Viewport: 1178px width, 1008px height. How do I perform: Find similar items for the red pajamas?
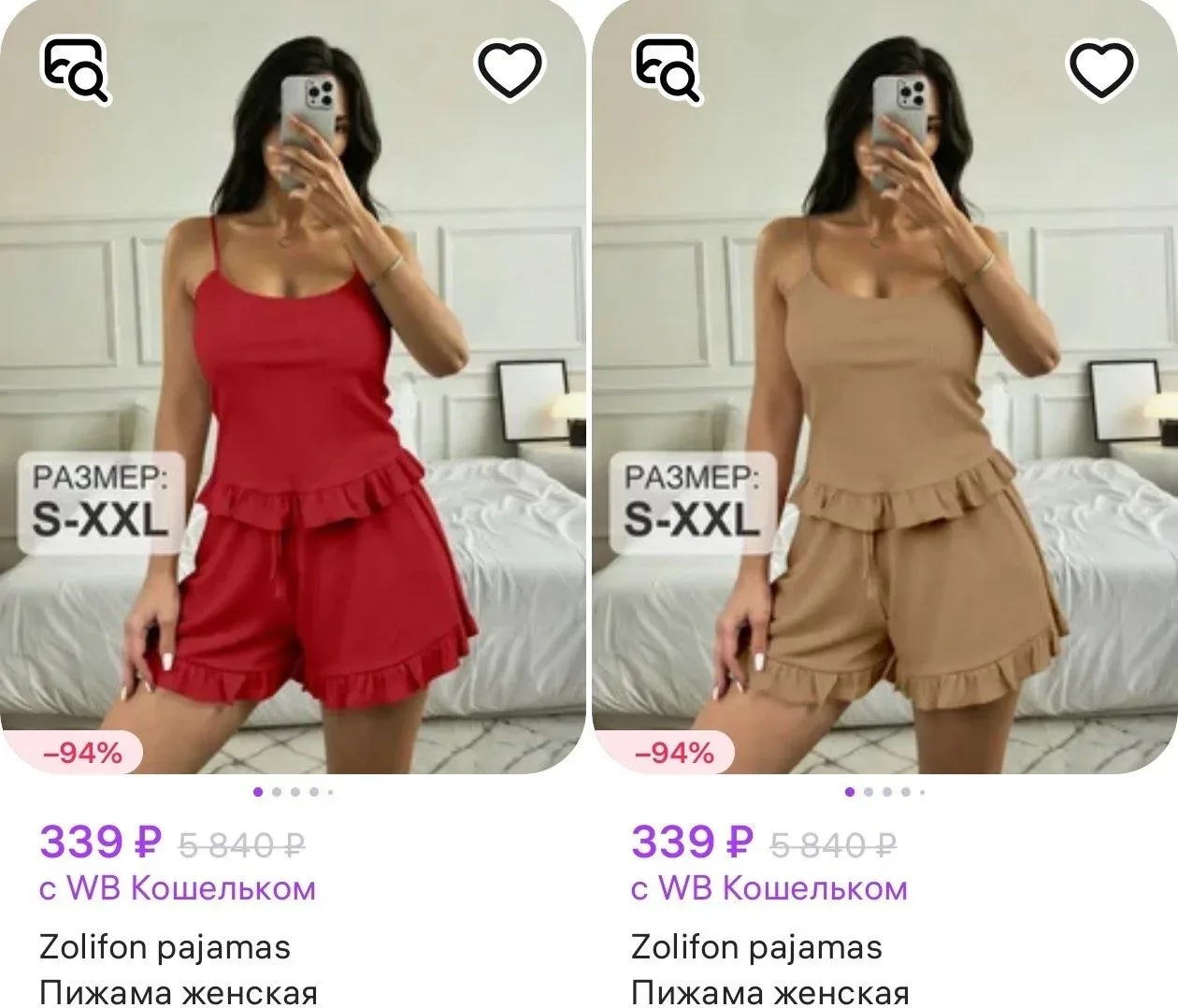[75, 69]
